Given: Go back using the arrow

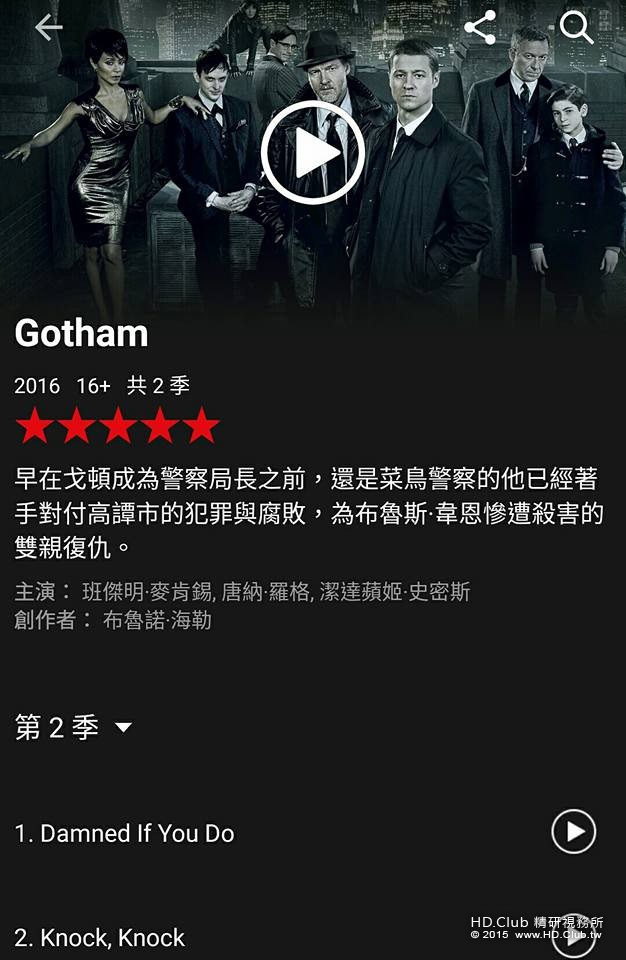Looking at the screenshot, I should point(48,28).
